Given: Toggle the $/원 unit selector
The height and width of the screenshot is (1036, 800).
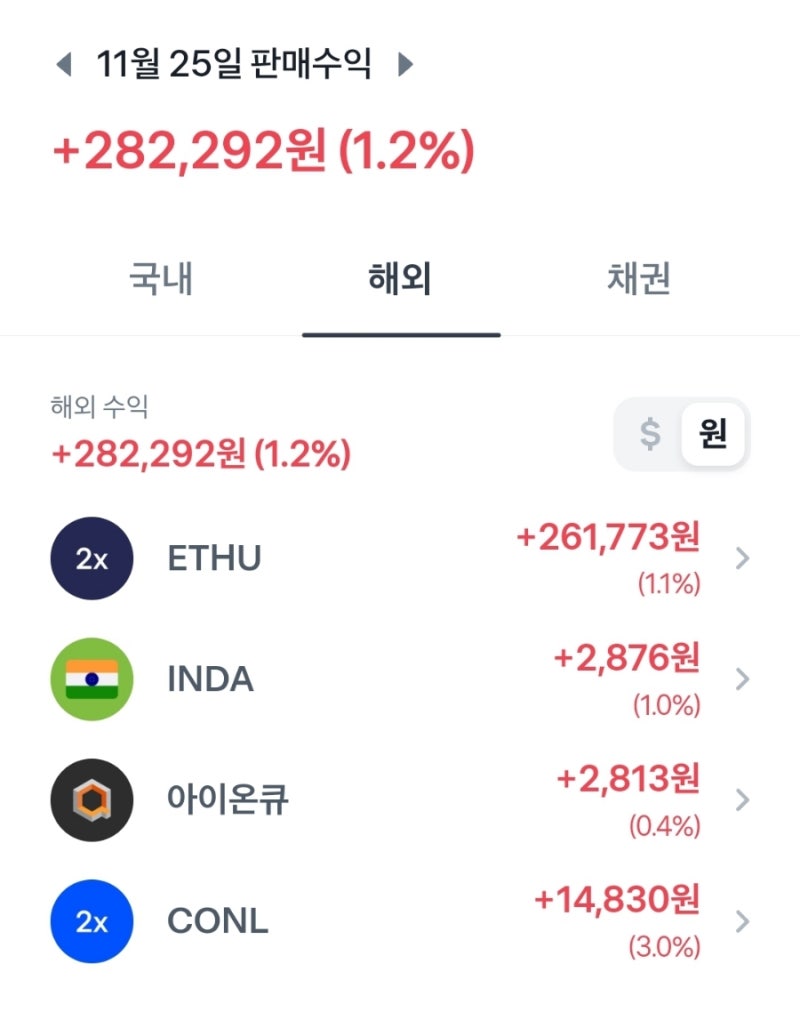Looking at the screenshot, I should [x=681, y=433].
